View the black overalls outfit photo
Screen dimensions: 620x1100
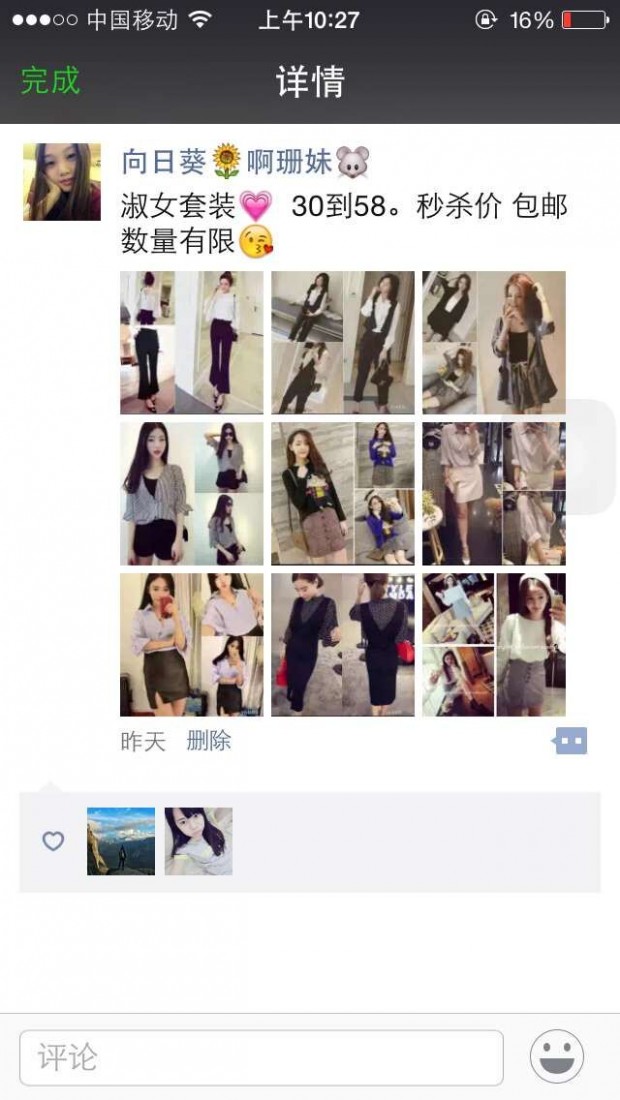coord(342,342)
